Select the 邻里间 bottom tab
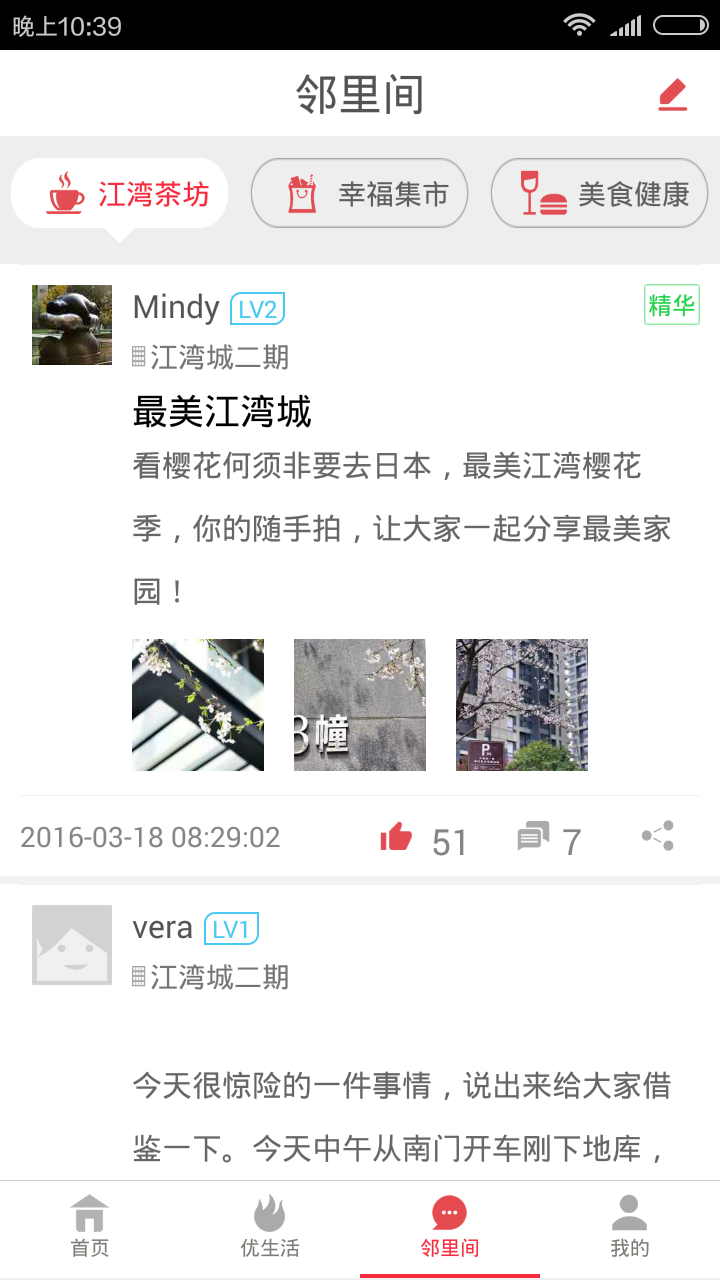This screenshot has width=720, height=1280. point(450,1227)
